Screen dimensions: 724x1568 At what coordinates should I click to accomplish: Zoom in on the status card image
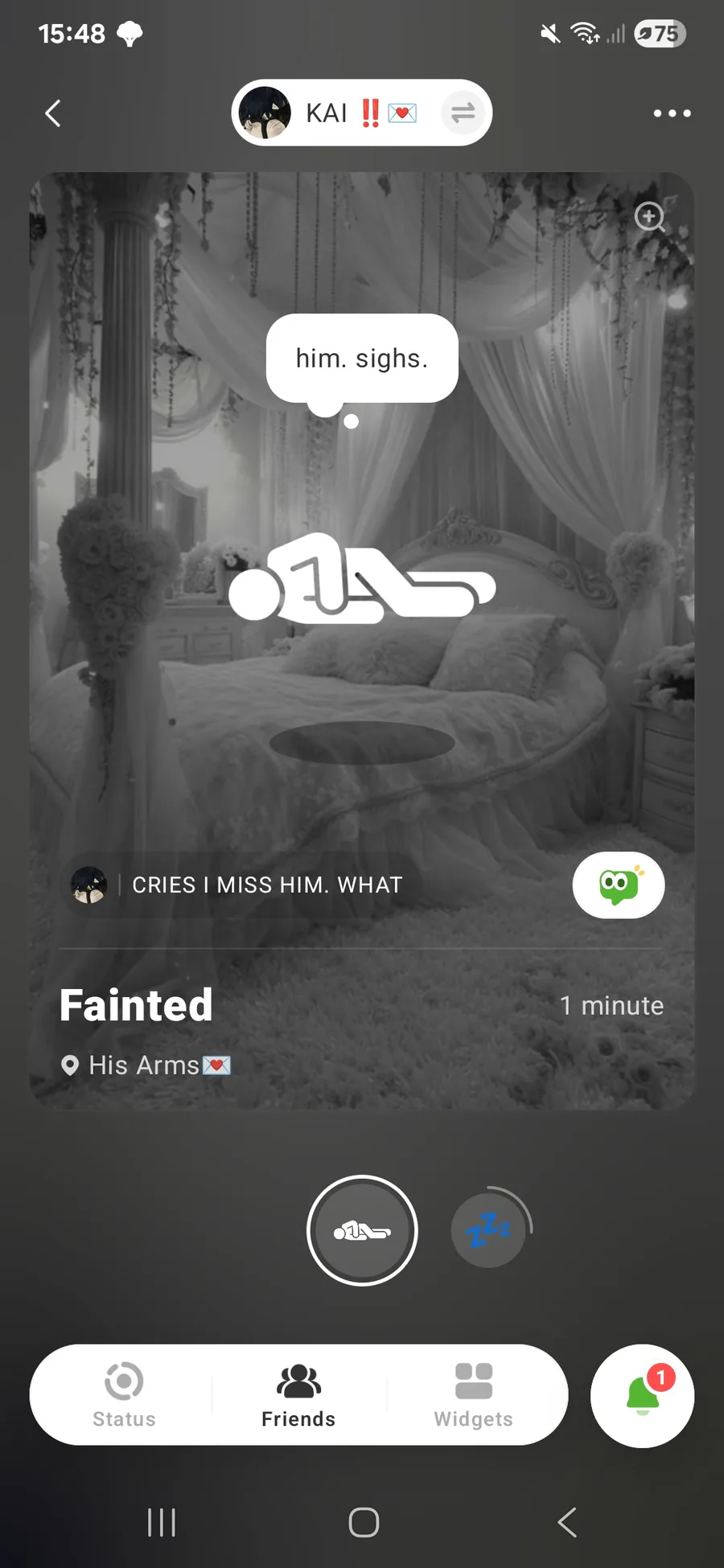tap(649, 217)
